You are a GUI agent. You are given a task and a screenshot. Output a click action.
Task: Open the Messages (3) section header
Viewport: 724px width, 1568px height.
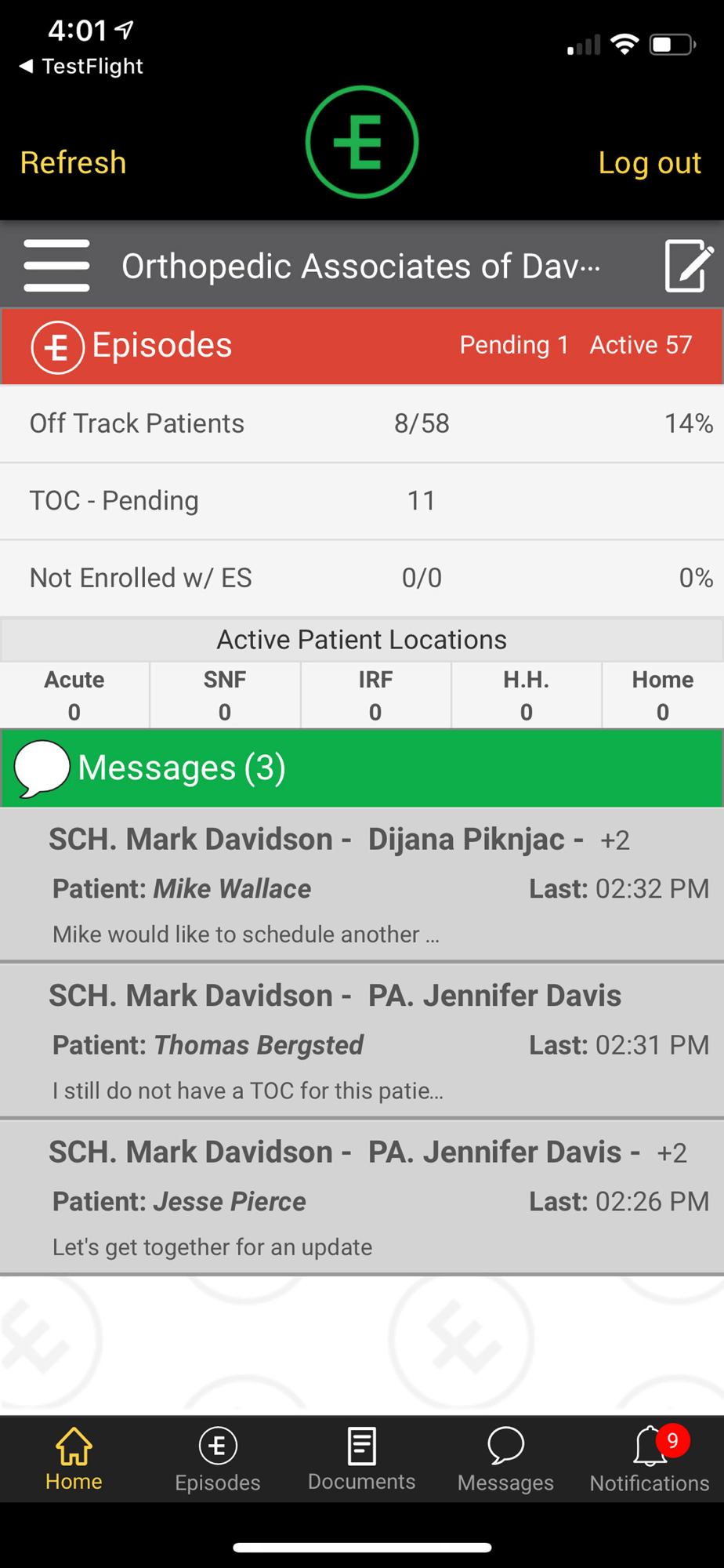coord(362,768)
